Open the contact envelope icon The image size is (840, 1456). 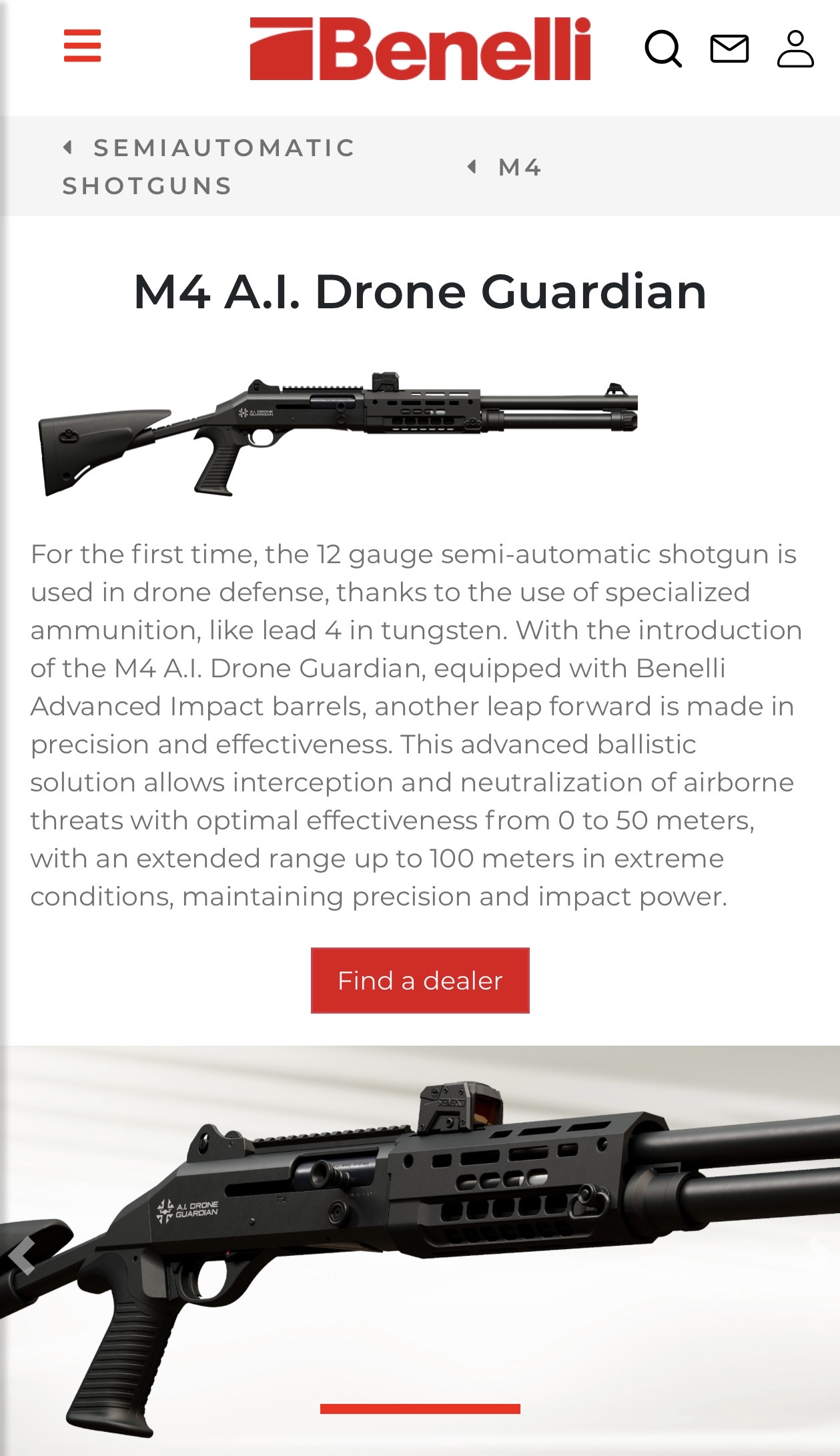pyautogui.click(x=729, y=49)
